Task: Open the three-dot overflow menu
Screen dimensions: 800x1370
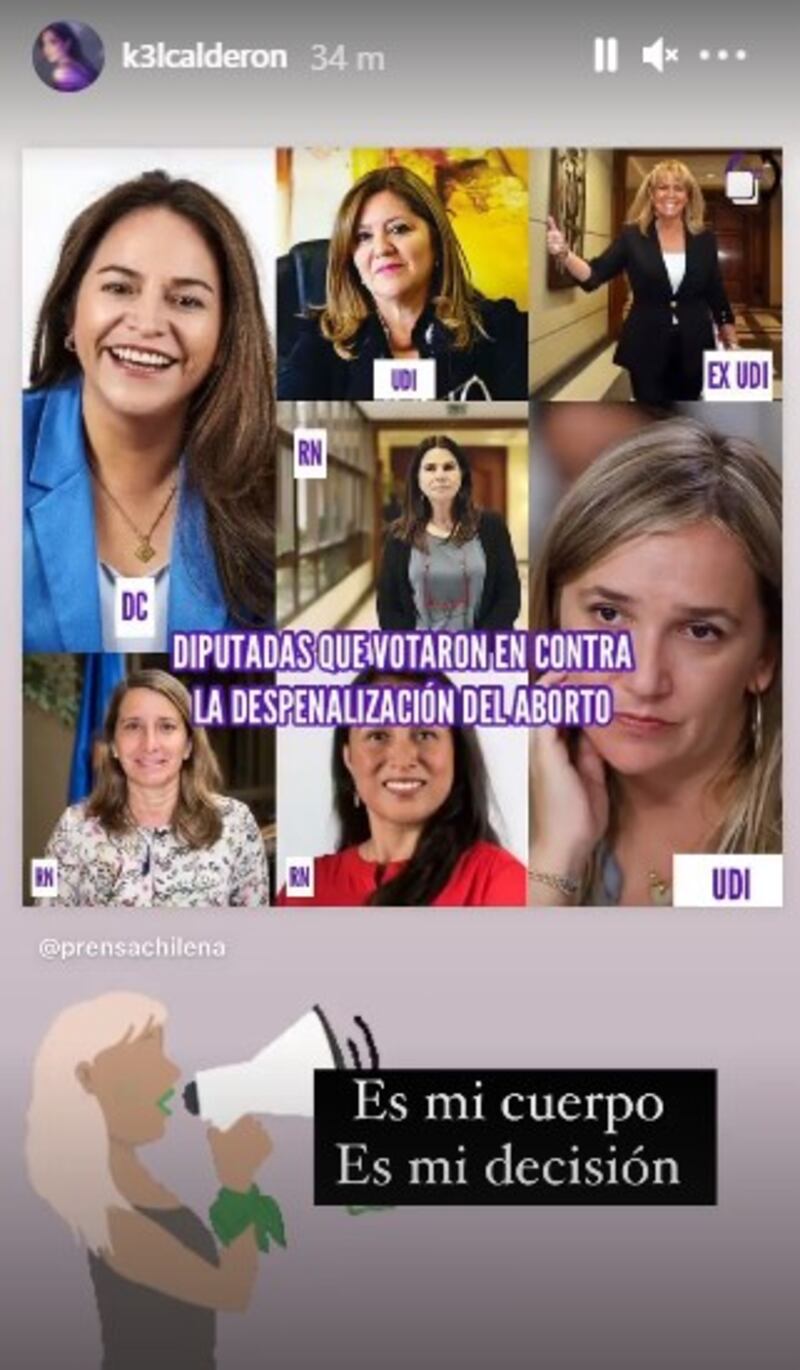Action: [723, 56]
